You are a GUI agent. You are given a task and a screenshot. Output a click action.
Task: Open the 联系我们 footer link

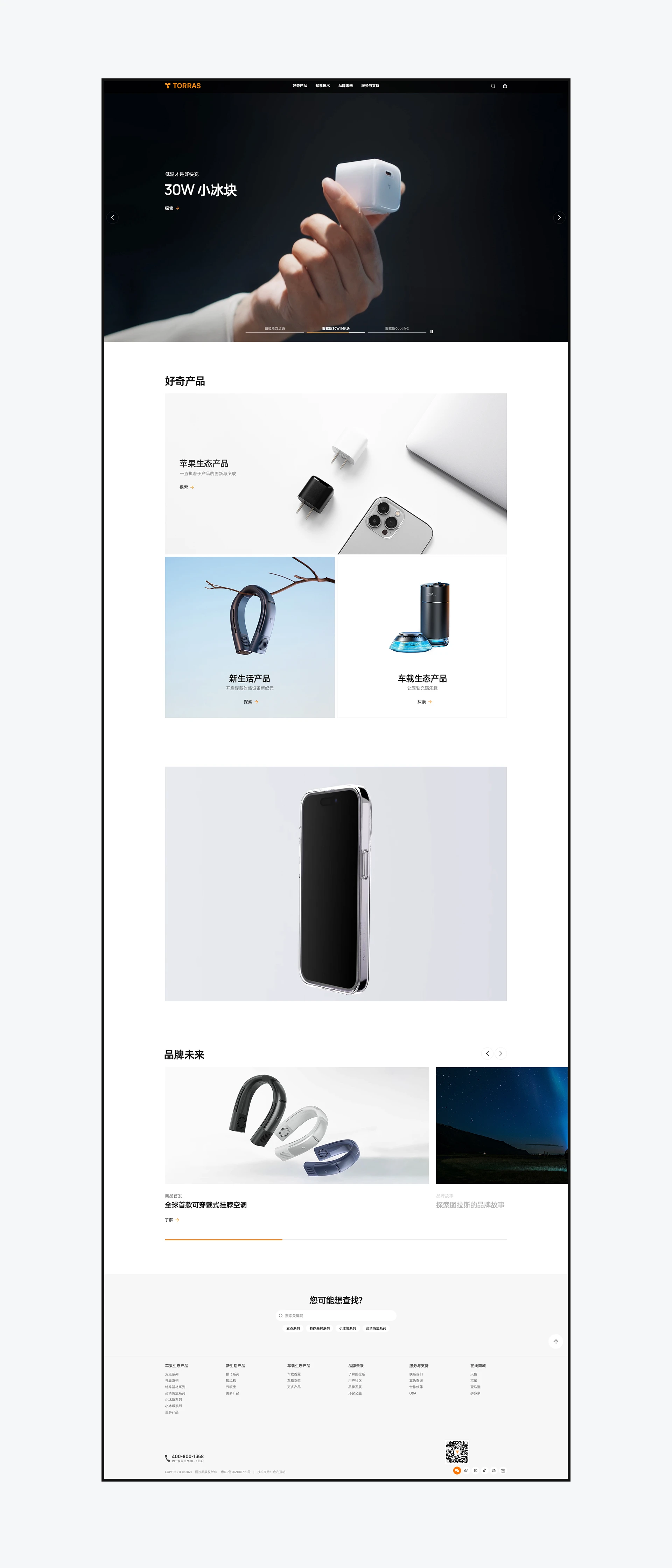click(416, 1374)
